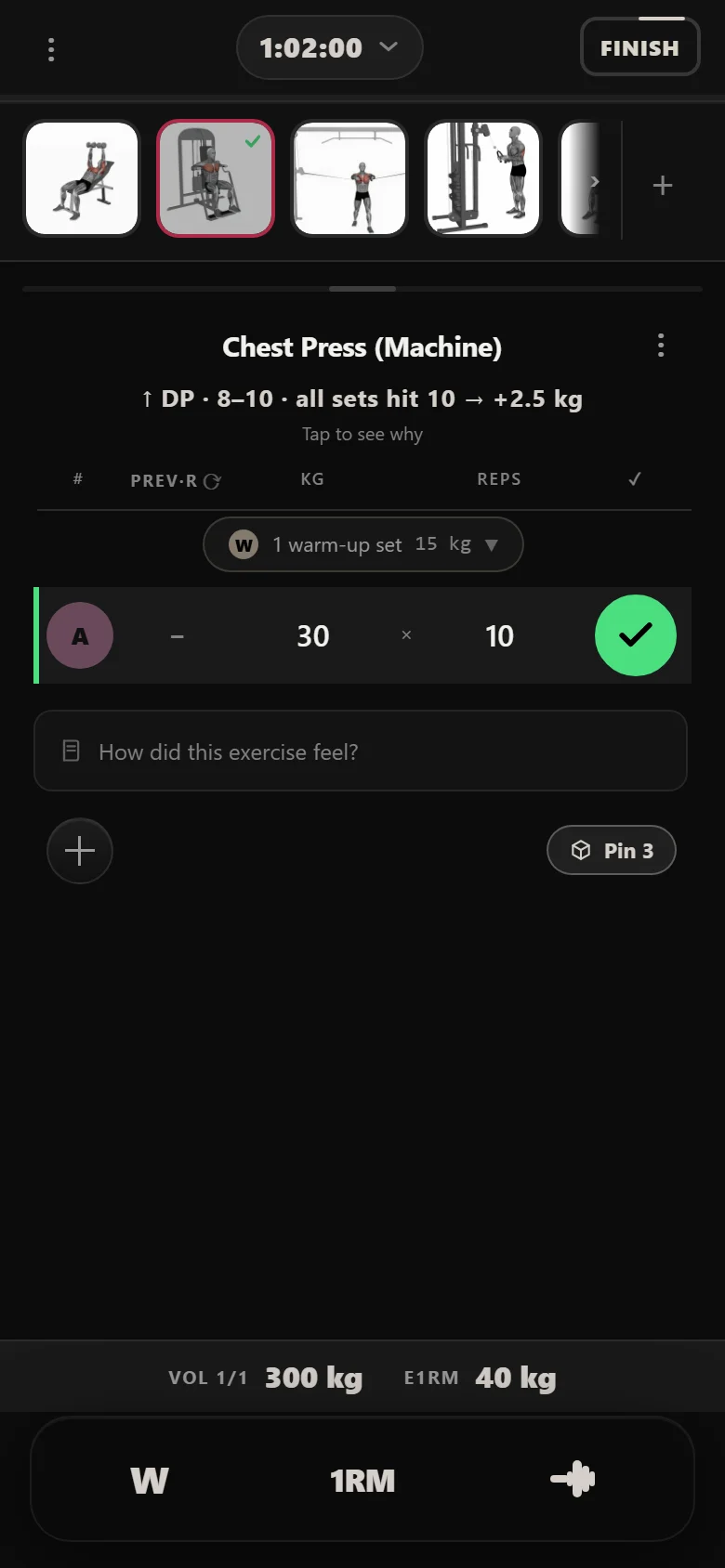Add another set with the plus button
725x1568 pixels.
point(80,851)
